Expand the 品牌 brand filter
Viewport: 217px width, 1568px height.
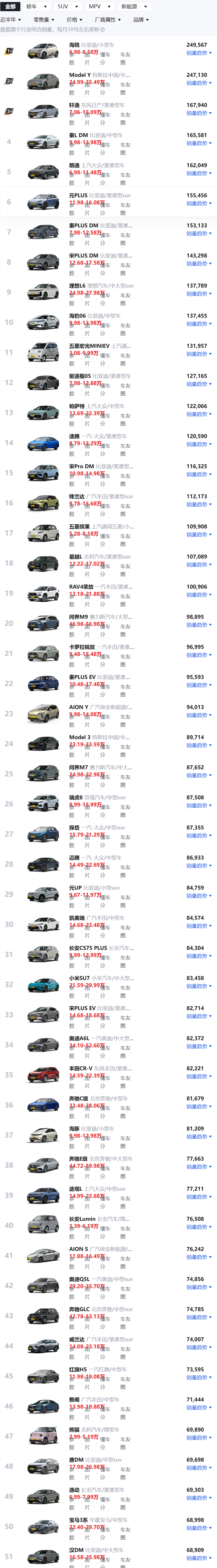[140, 19]
